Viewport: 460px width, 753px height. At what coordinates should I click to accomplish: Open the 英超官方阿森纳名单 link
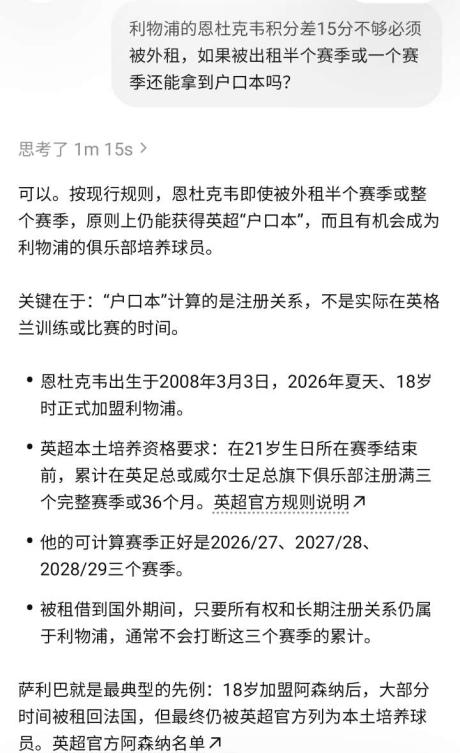[x=137, y=742]
